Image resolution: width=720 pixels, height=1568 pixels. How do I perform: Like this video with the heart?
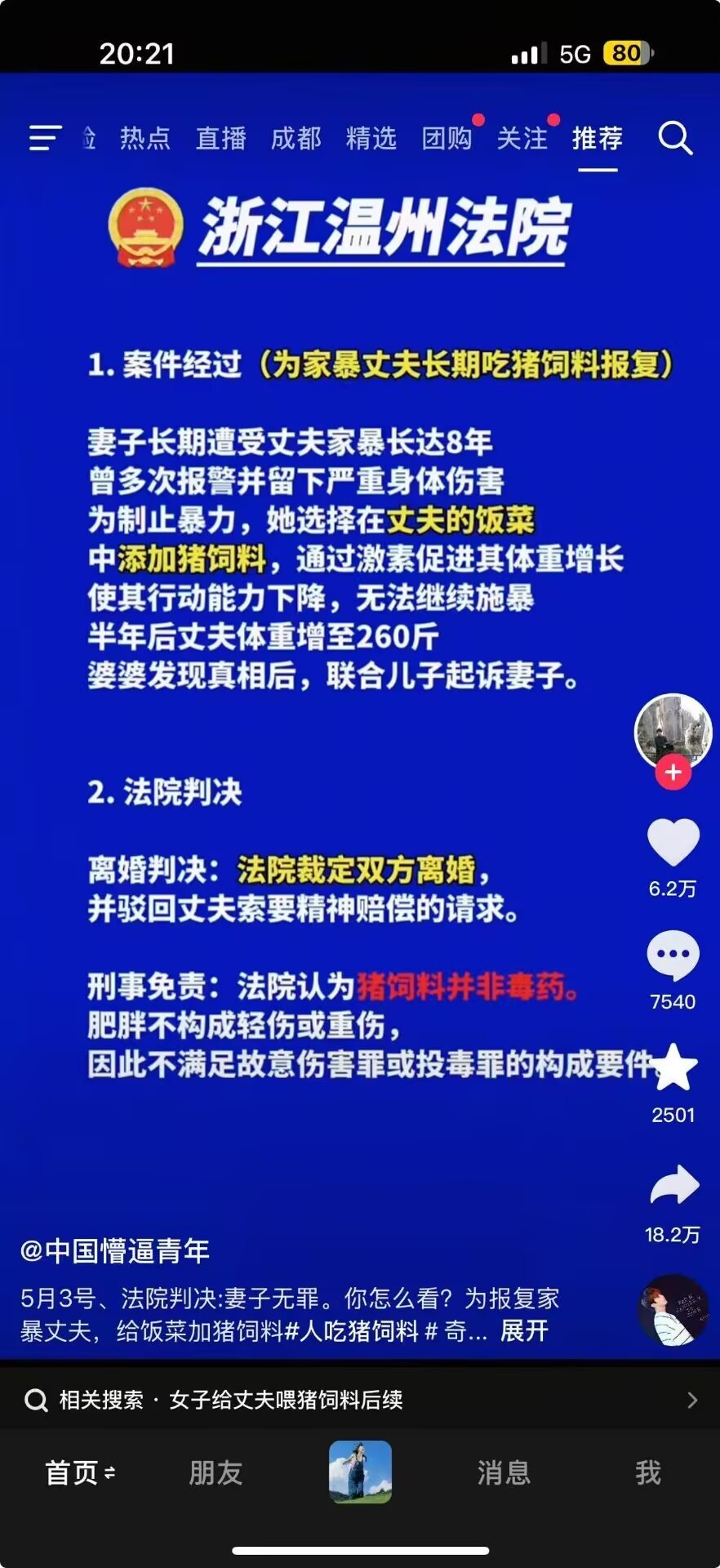coord(673,842)
